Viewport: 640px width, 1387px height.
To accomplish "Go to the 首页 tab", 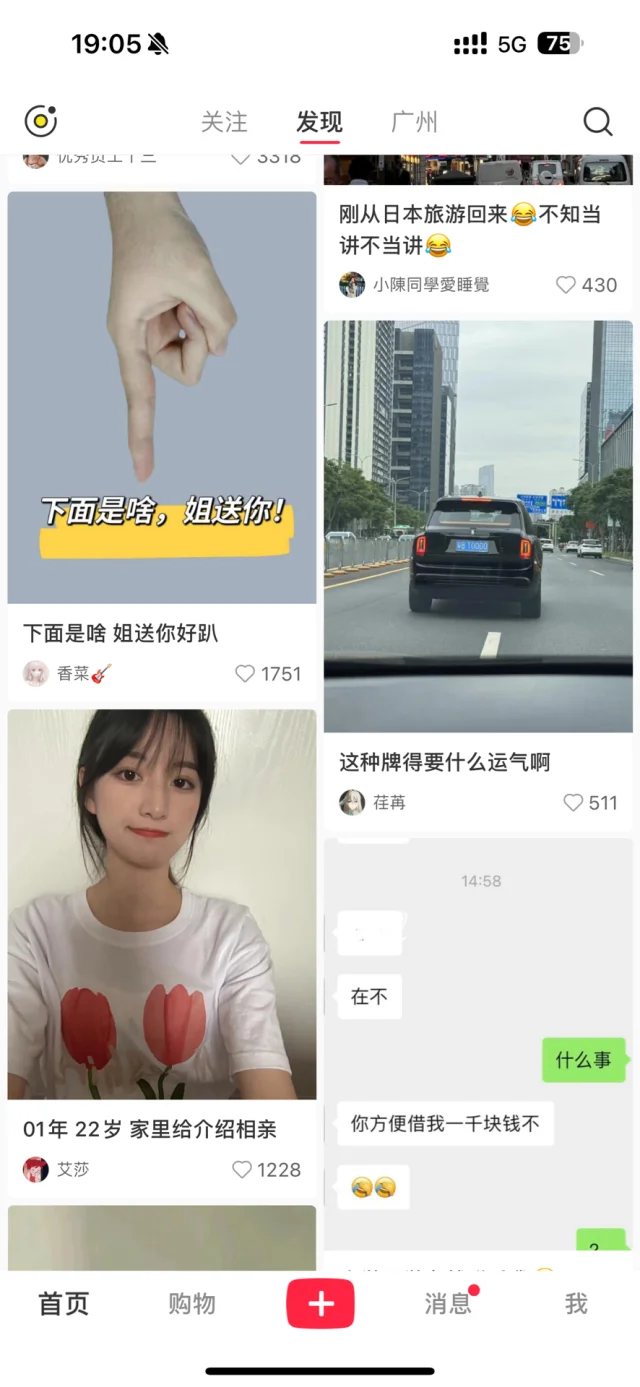I will point(64,1304).
